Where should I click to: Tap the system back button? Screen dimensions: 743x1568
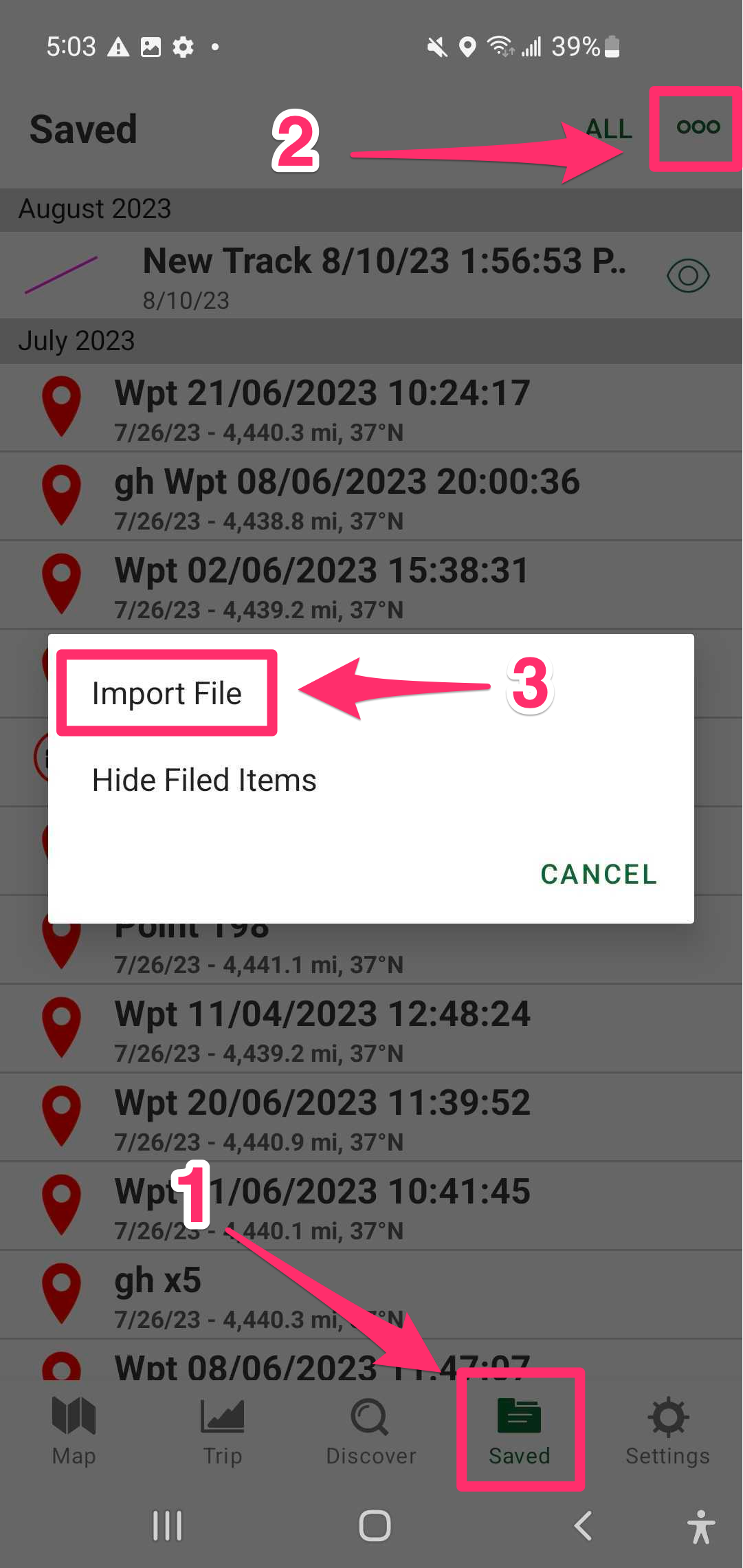pos(583,1526)
